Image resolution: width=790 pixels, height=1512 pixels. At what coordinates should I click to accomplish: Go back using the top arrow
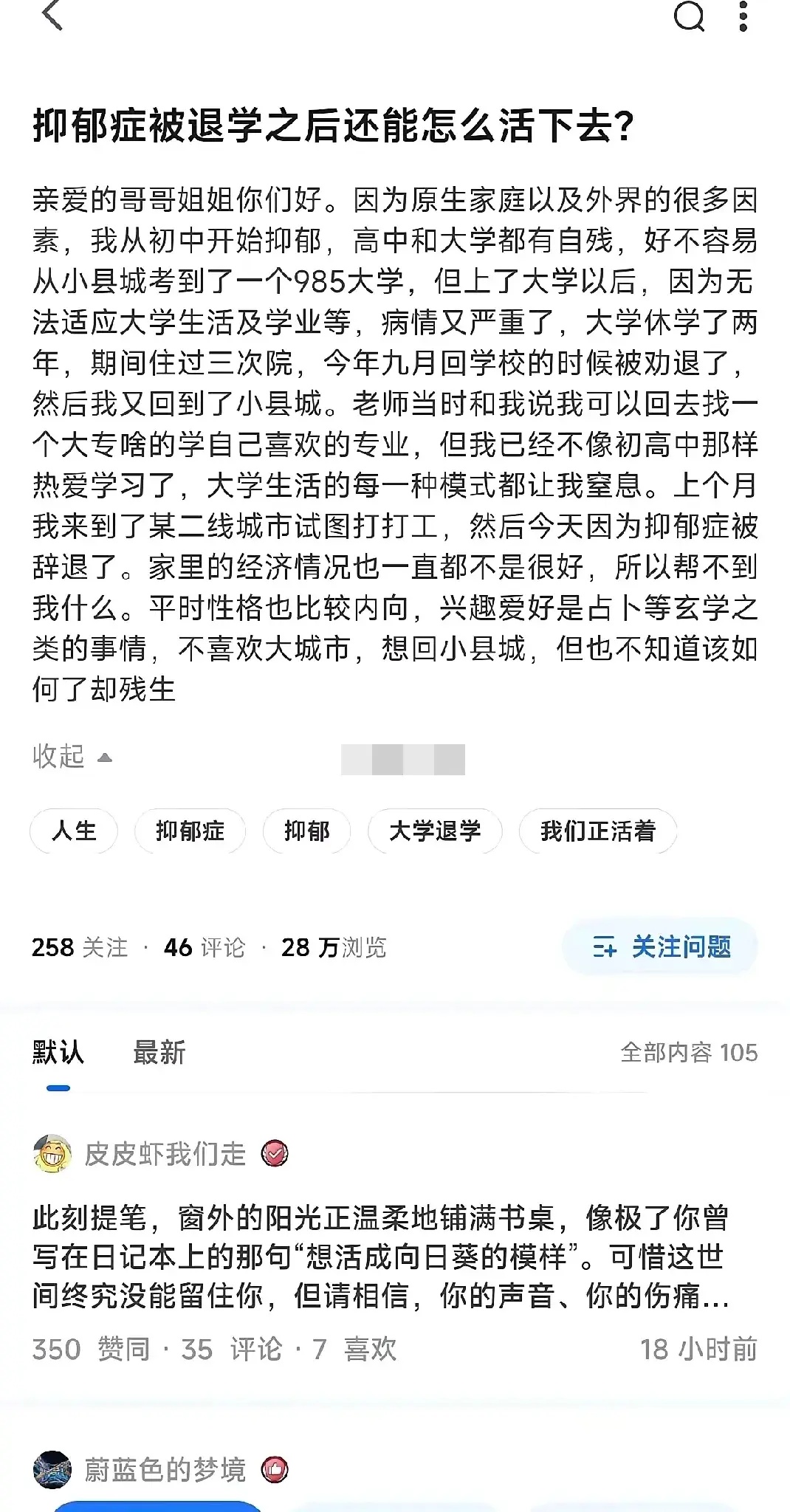pyautogui.click(x=53, y=16)
